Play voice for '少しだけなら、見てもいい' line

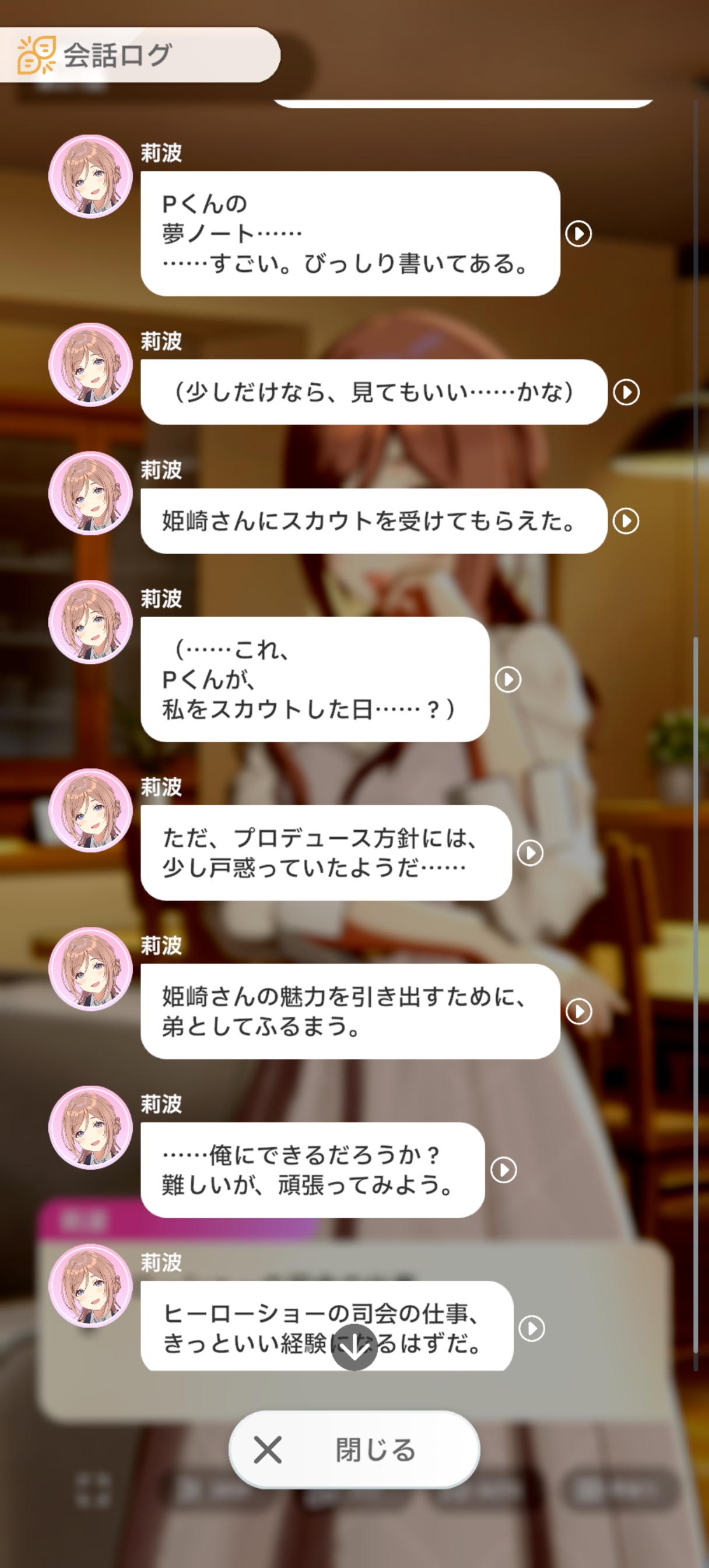coord(626,392)
